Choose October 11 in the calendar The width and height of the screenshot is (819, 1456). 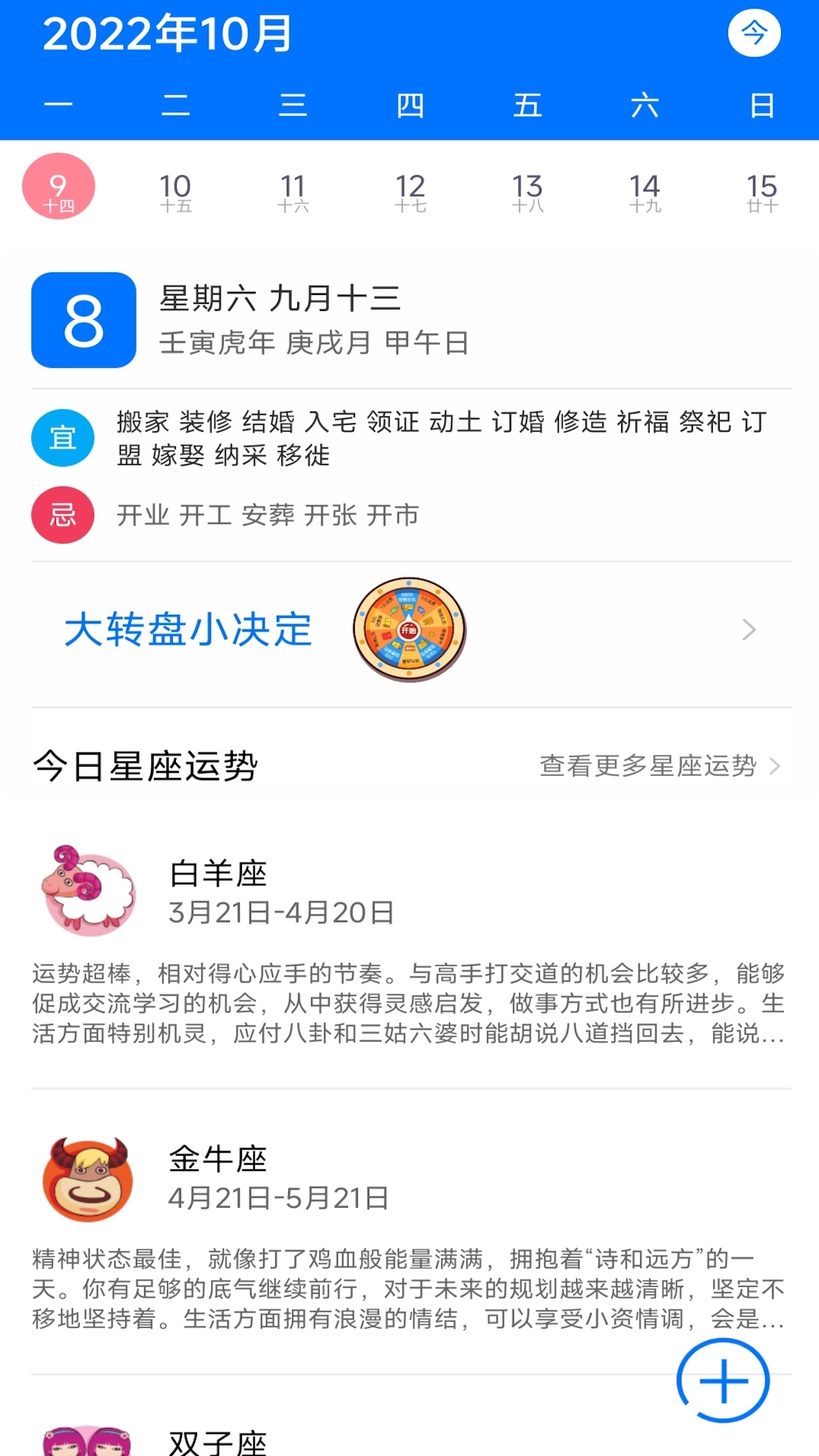click(293, 191)
